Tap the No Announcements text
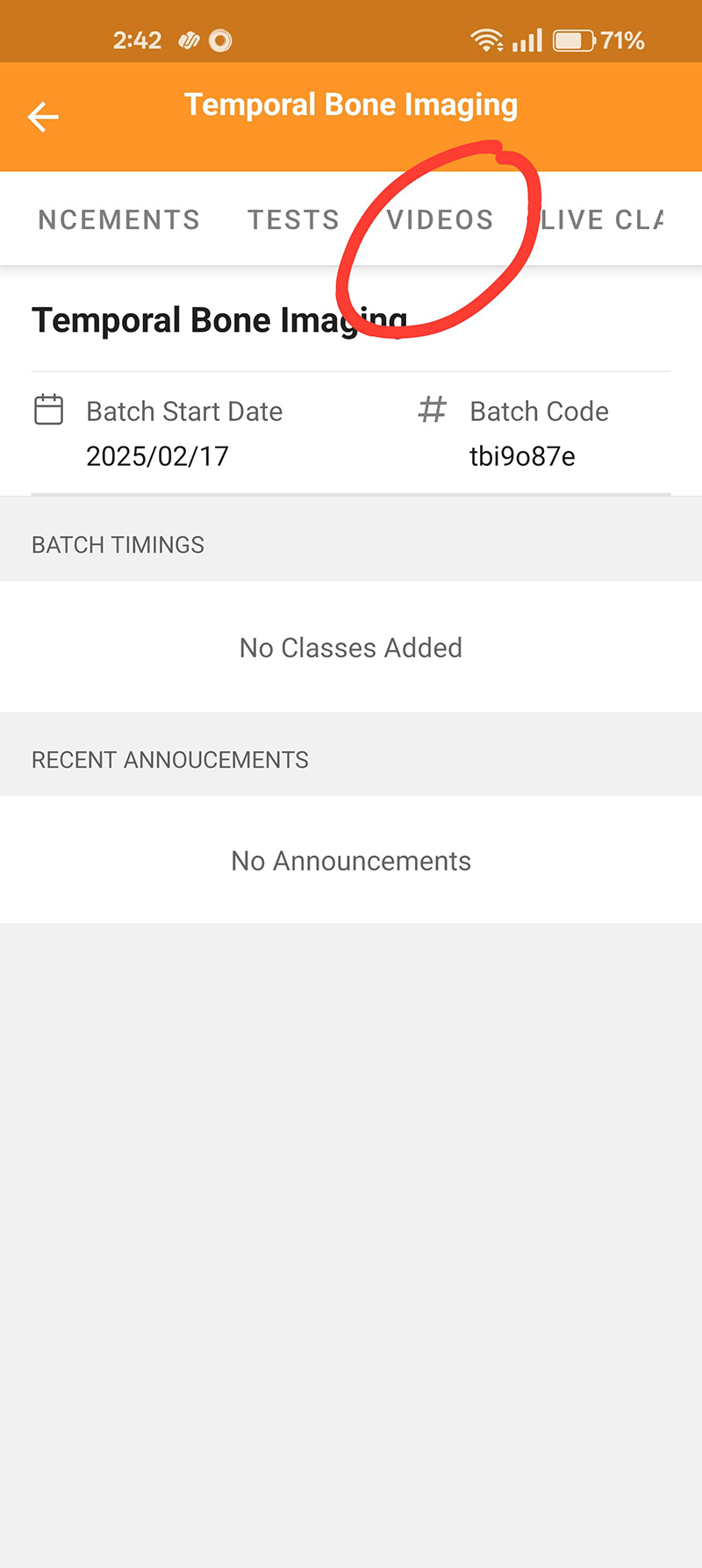 351,861
